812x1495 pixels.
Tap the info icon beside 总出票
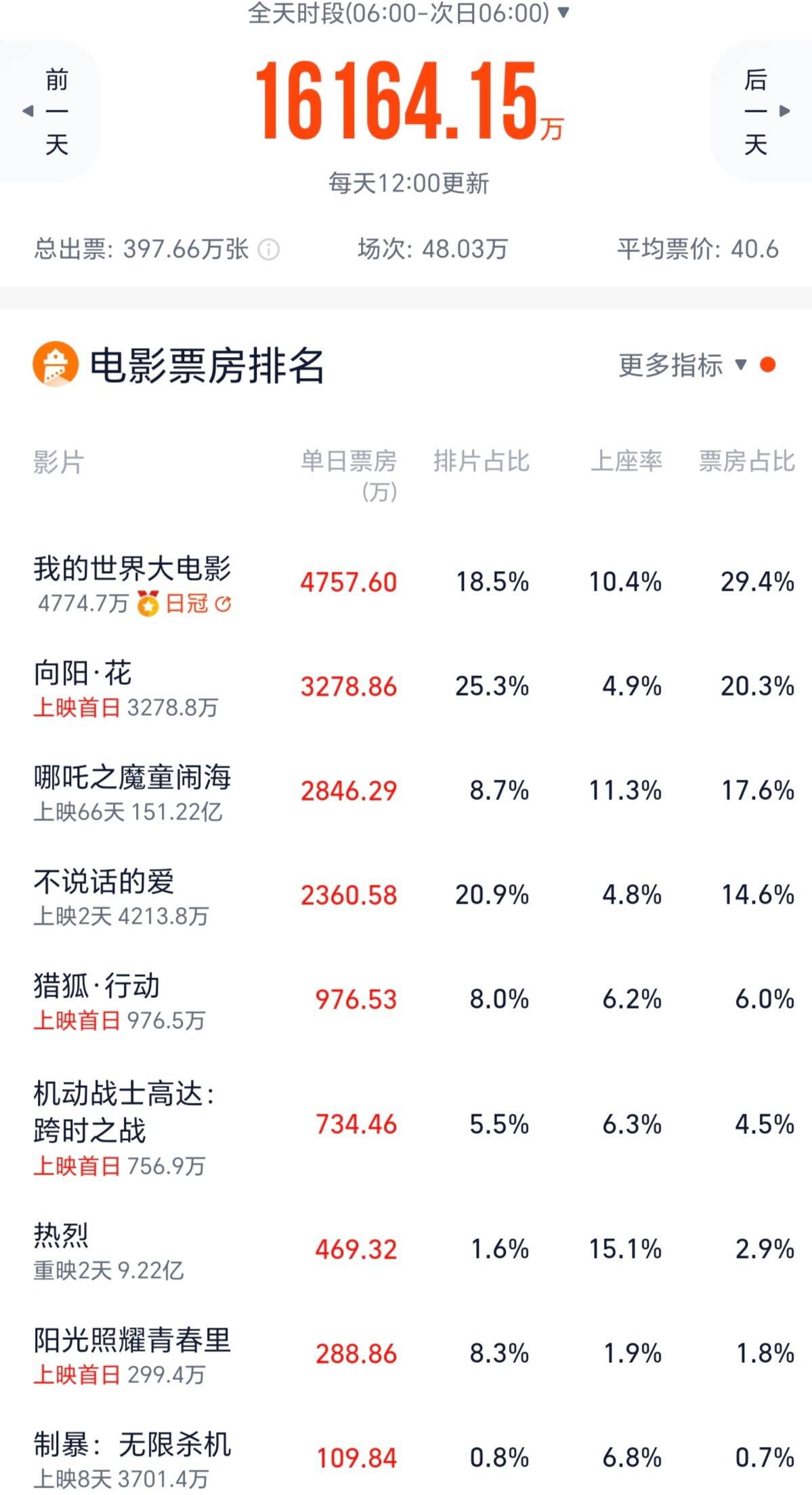pos(269,249)
